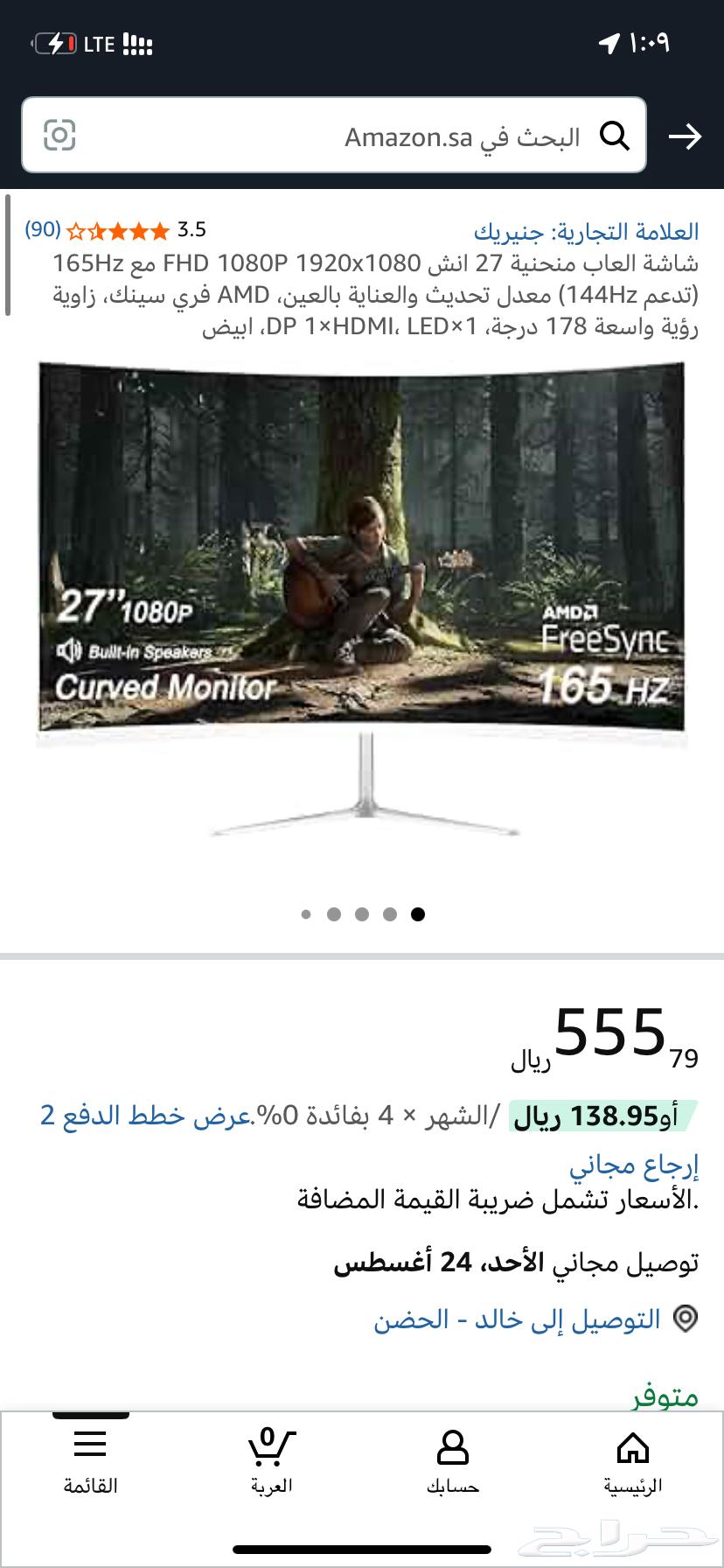Viewport: 724px width, 1568px height.
Task: Open the حسابك account tab
Action: tap(452, 1462)
